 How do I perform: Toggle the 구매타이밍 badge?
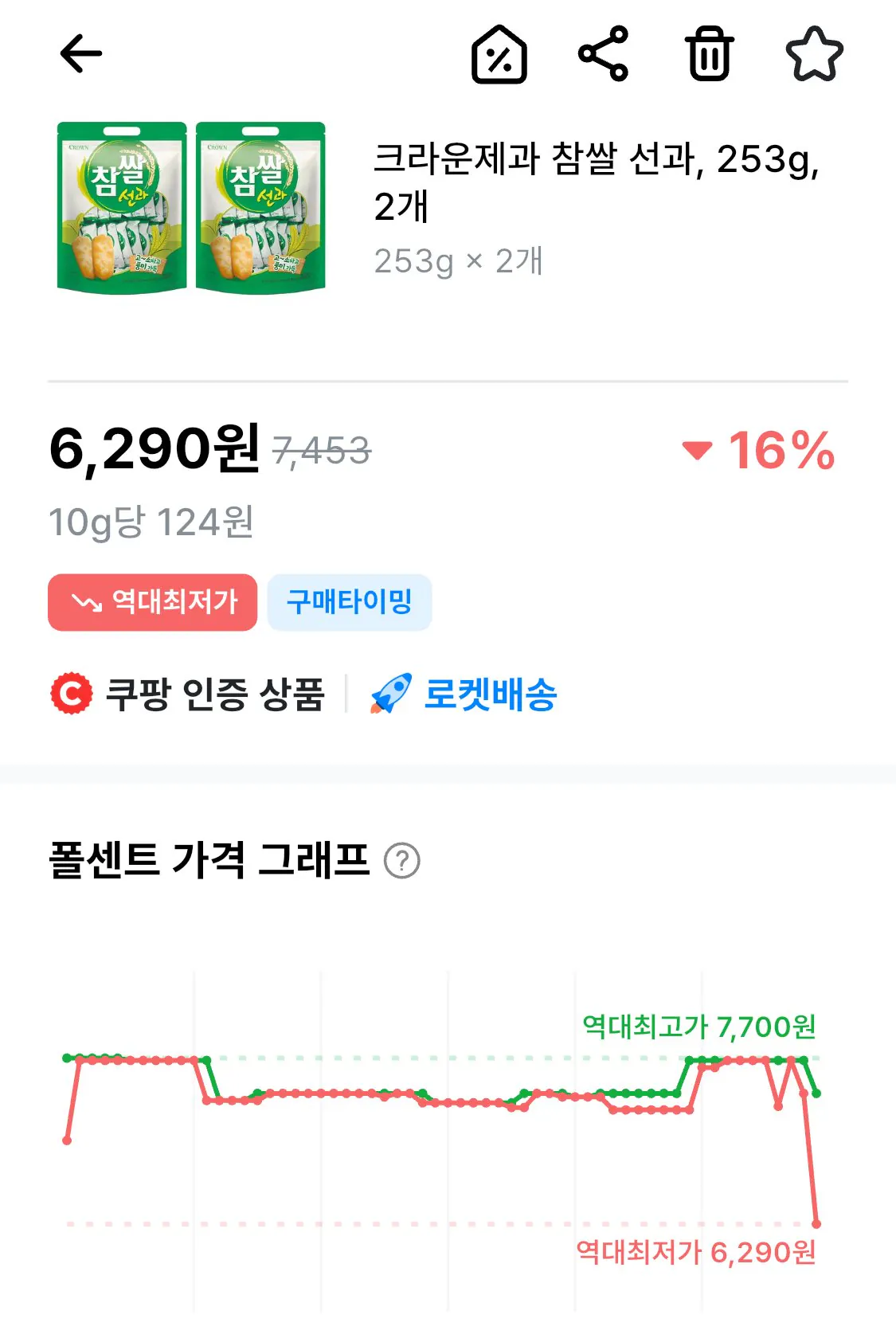pos(349,603)
